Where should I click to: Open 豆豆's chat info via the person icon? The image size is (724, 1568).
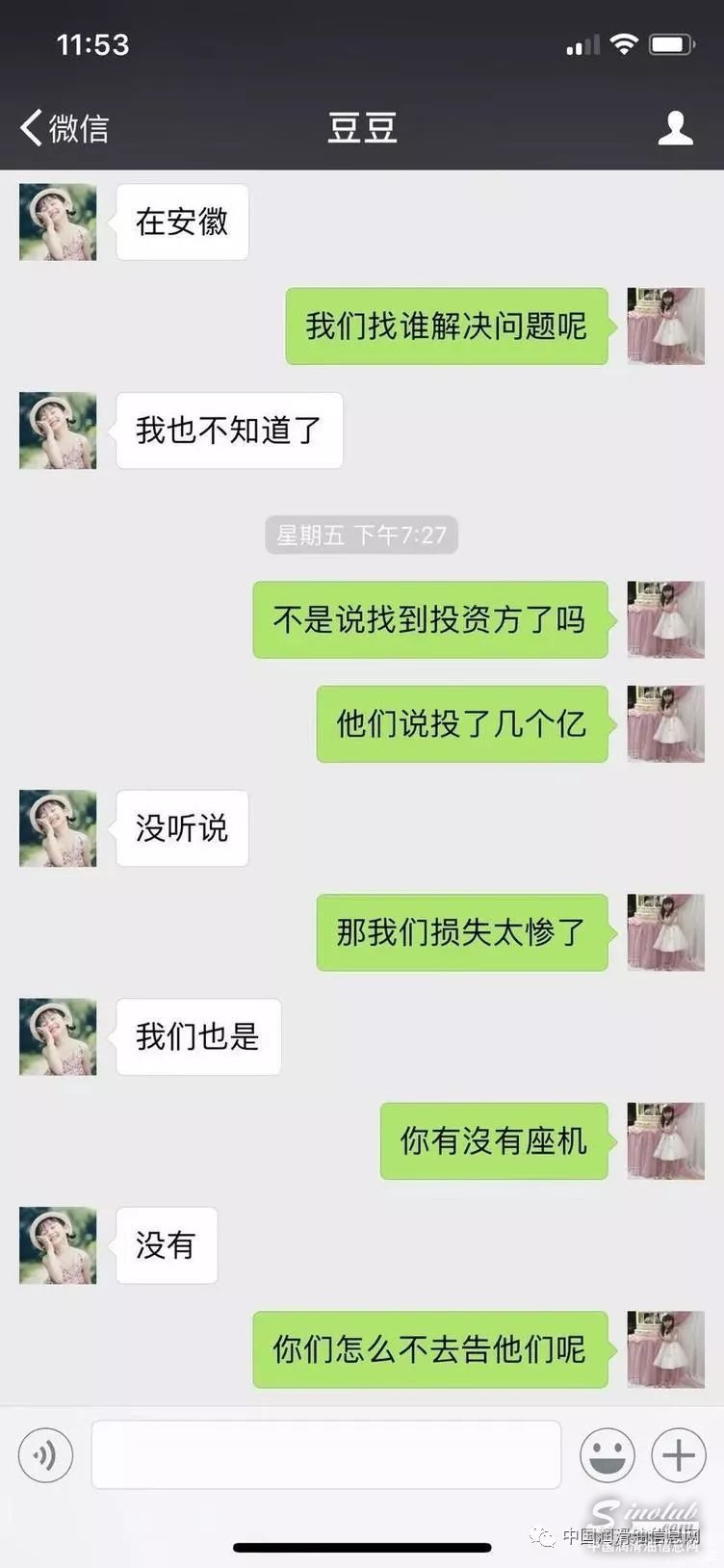675,128
